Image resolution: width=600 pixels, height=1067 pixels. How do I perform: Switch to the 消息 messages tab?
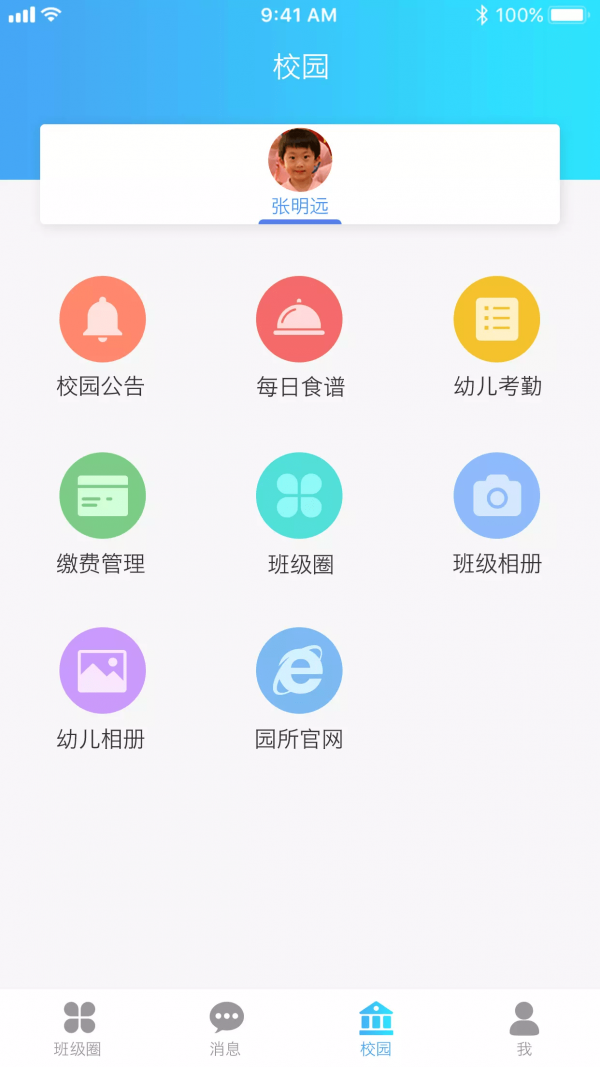[226, 1028]
